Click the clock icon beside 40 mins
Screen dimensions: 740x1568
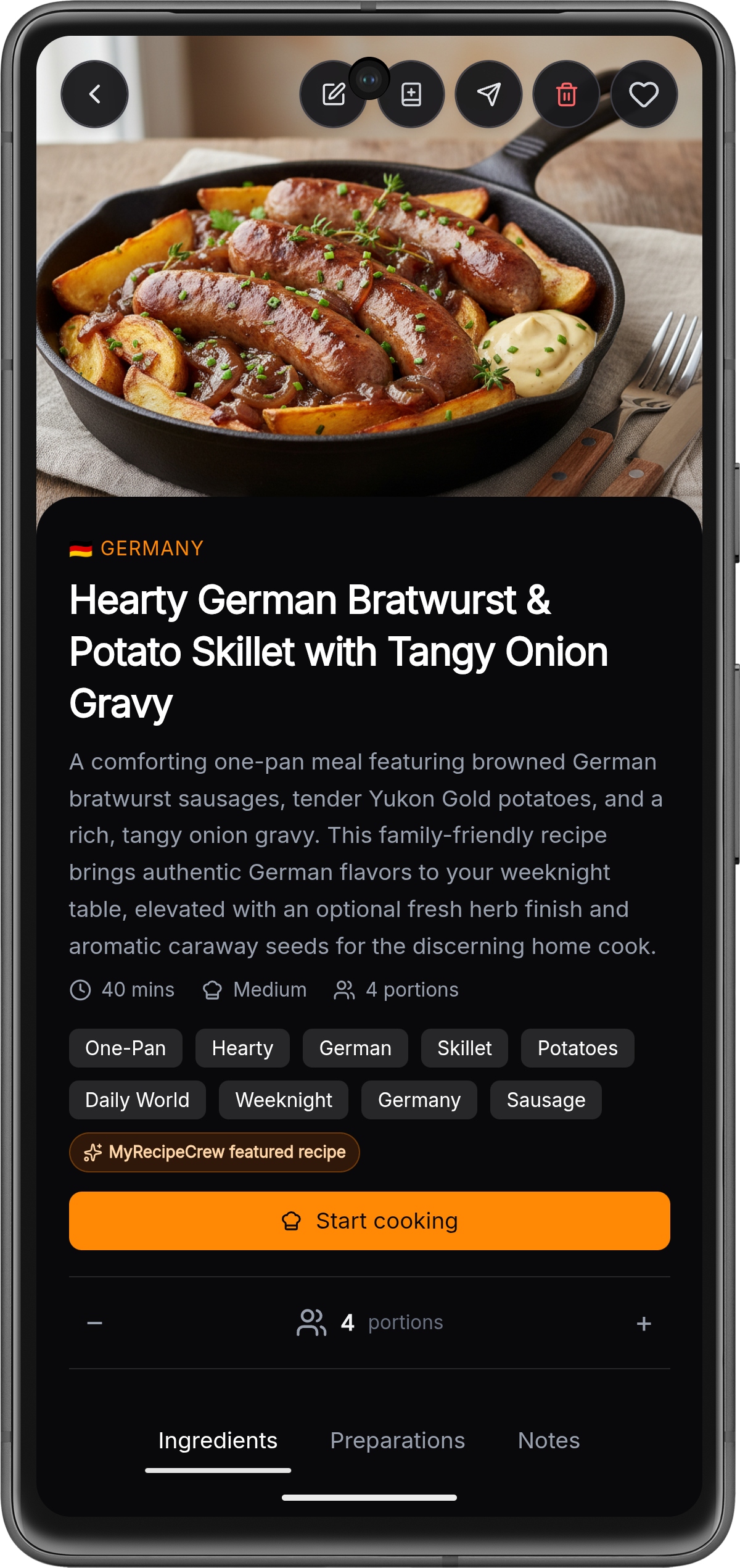click(x=81, y=989)
